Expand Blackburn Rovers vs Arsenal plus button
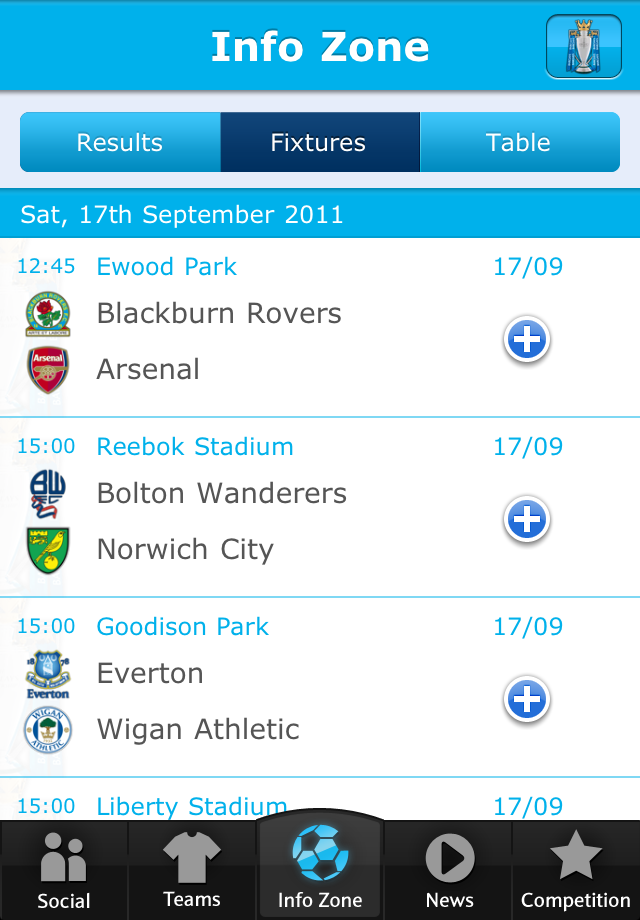Viewport: 640px width, 920px height. [526, 341]
